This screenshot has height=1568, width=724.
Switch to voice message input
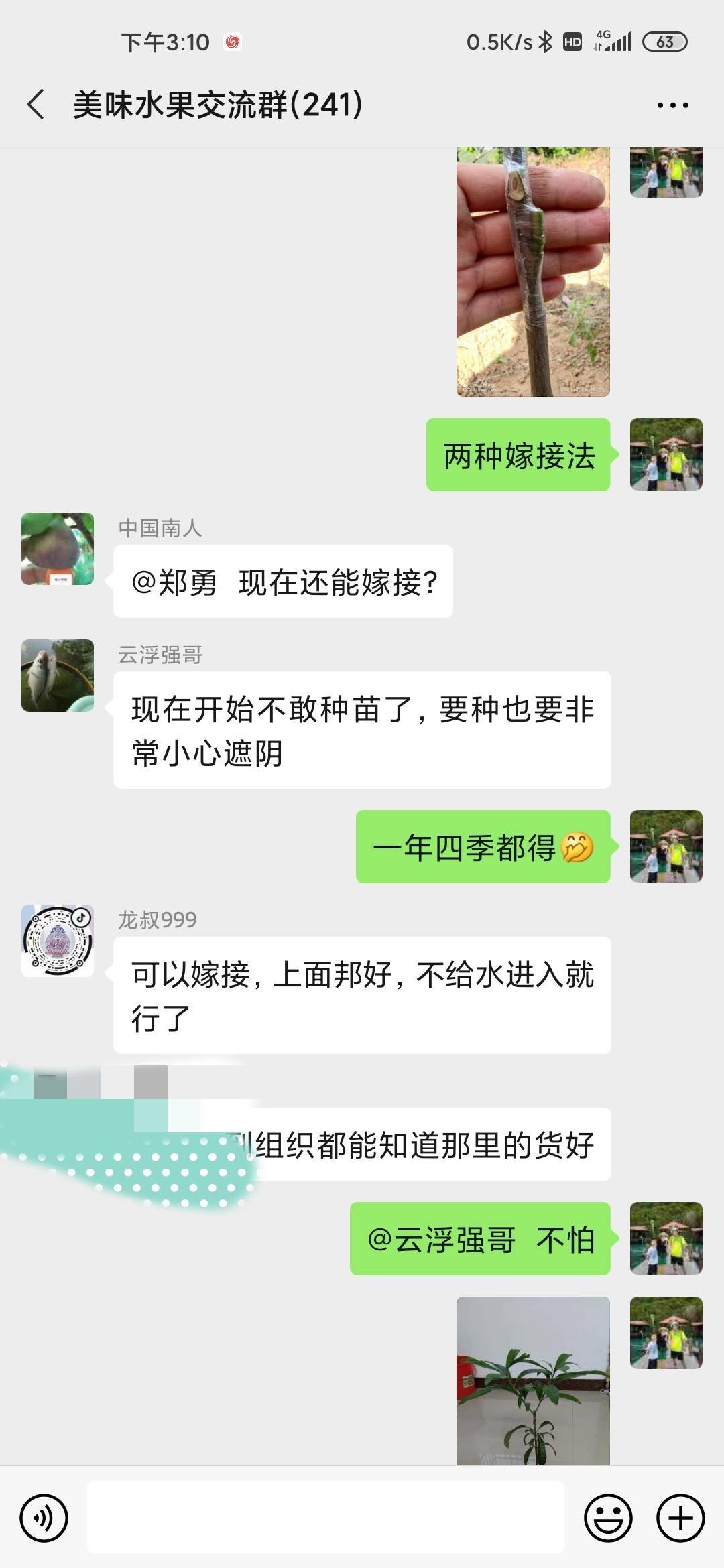pos(44,1518)
